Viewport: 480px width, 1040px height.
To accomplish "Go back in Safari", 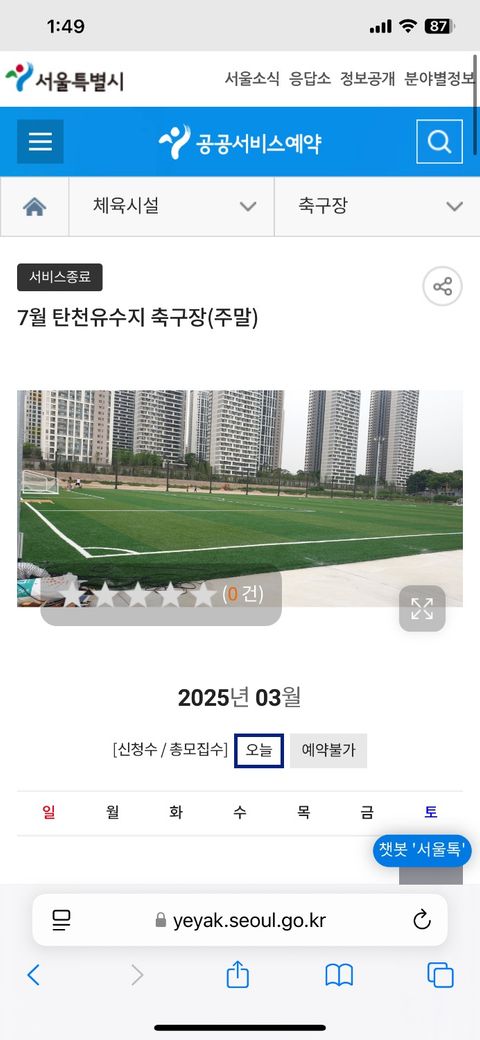I will [33, 975].
